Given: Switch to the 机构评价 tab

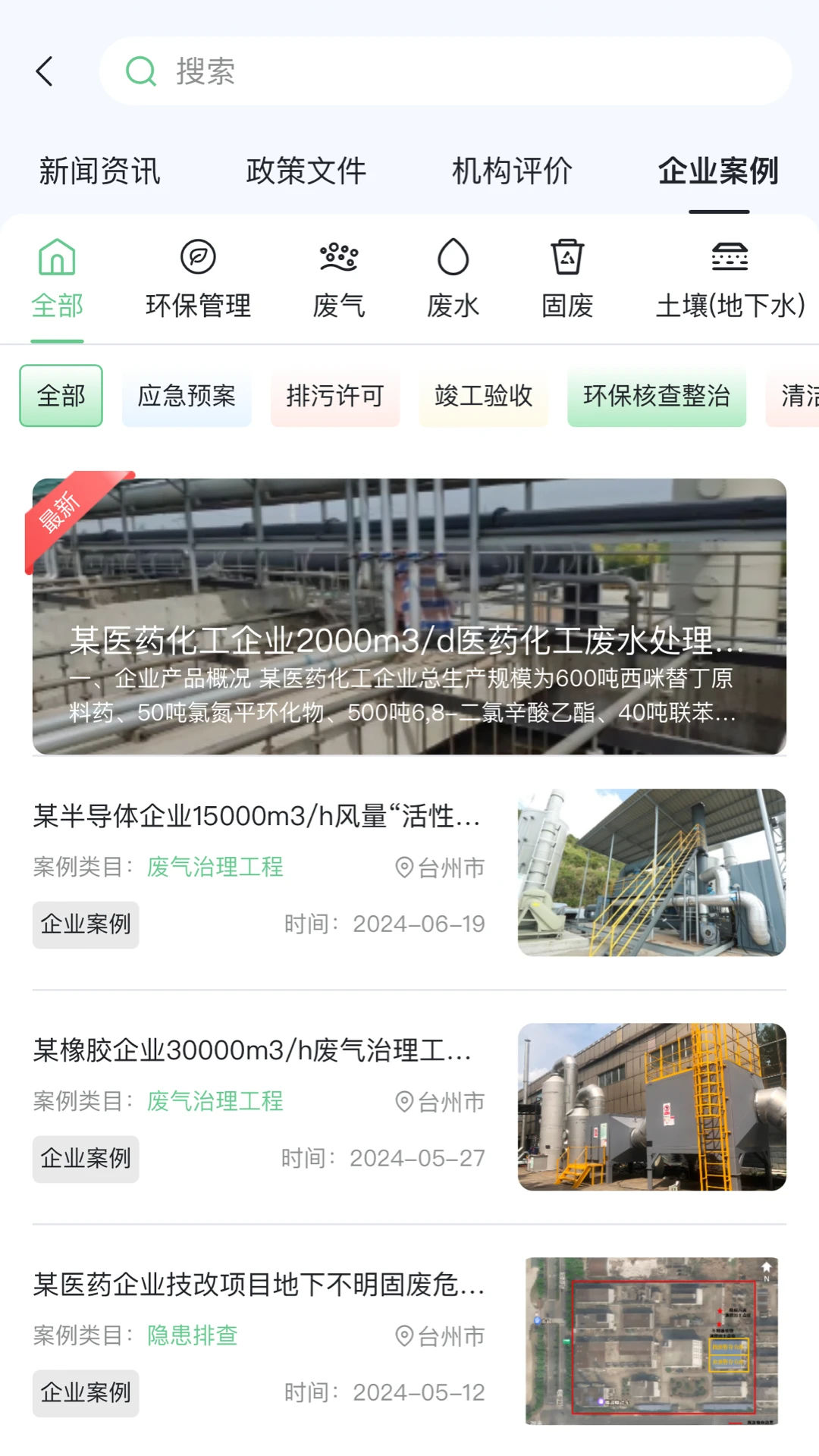Looking at the screenshot, I should 512,171.
